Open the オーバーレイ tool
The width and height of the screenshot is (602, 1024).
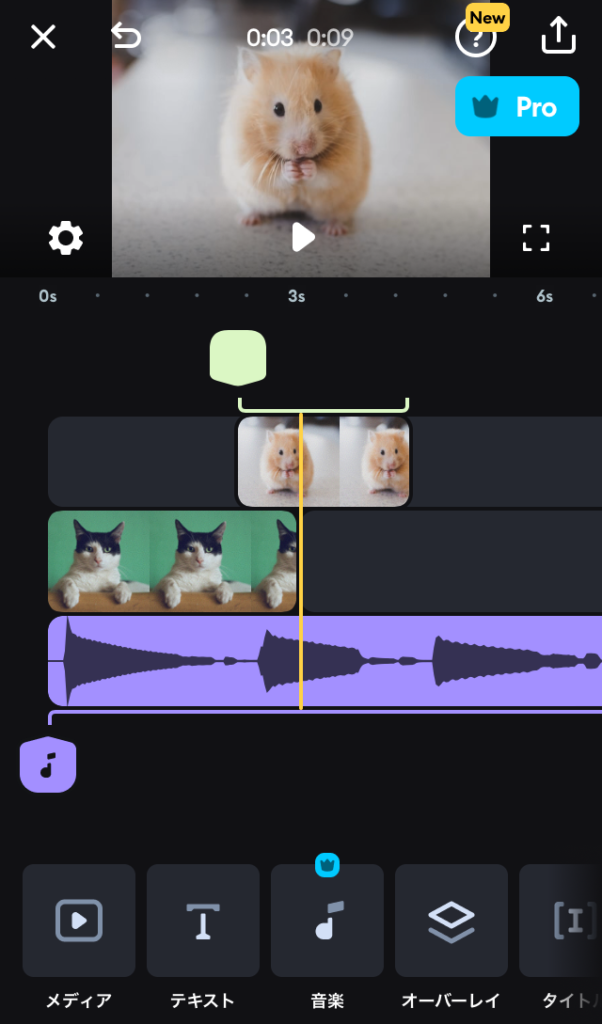451,921
